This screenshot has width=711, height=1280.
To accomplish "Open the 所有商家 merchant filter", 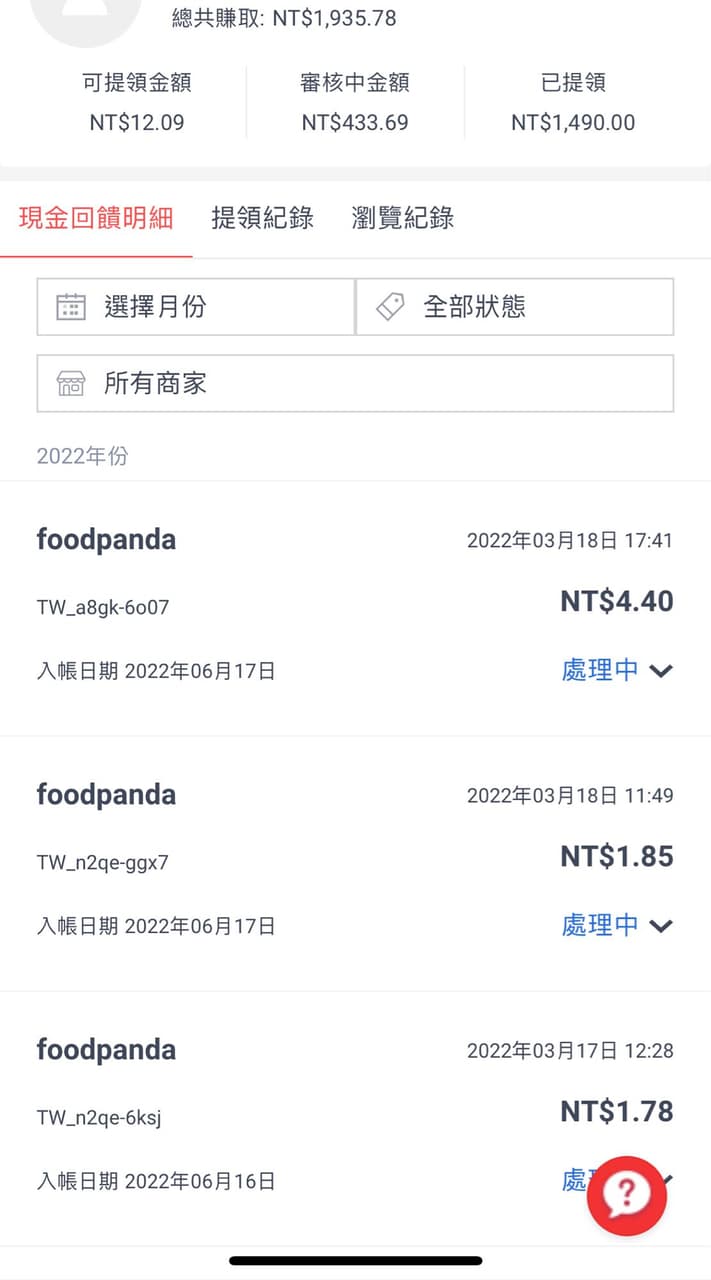I will [355, 383].
